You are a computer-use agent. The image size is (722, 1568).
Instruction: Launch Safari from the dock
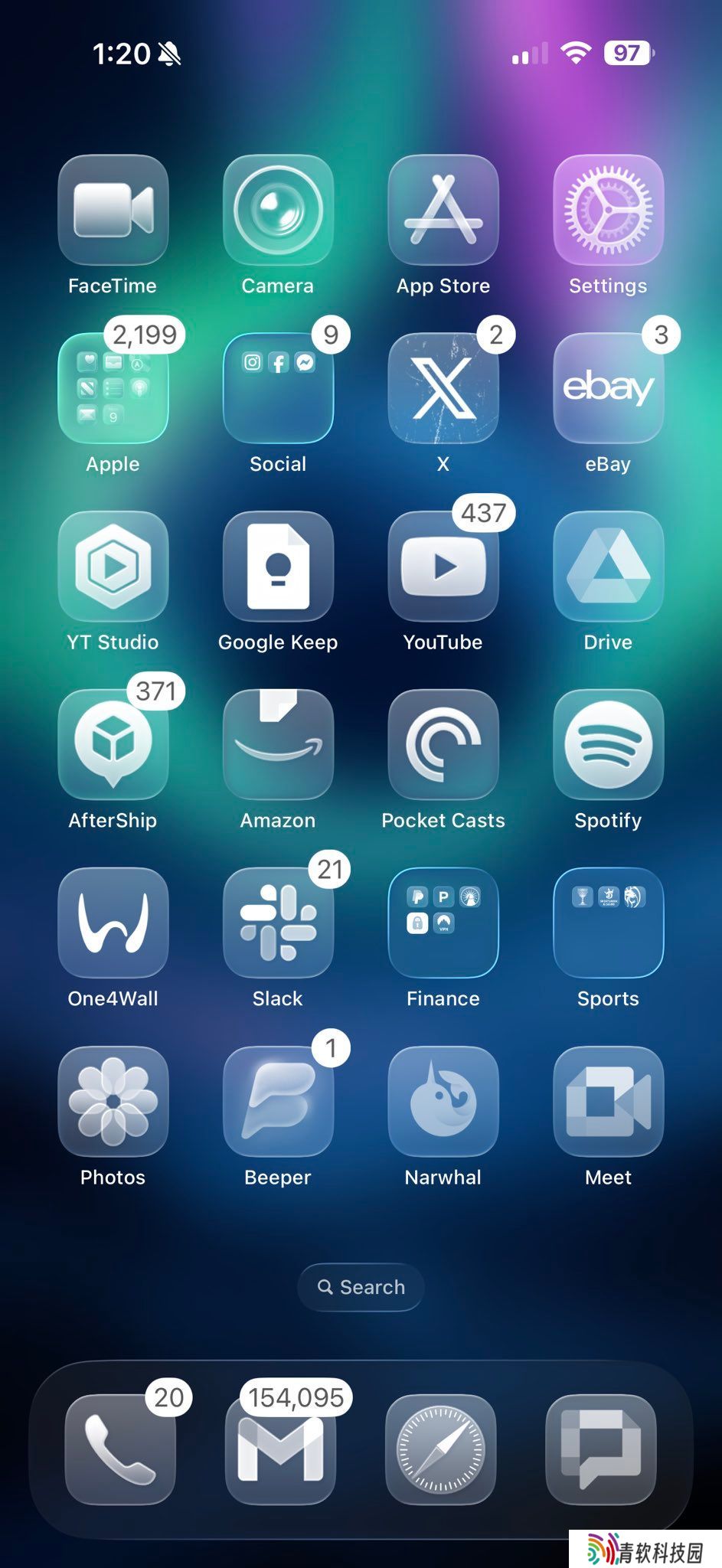(x=440, y=1449)
